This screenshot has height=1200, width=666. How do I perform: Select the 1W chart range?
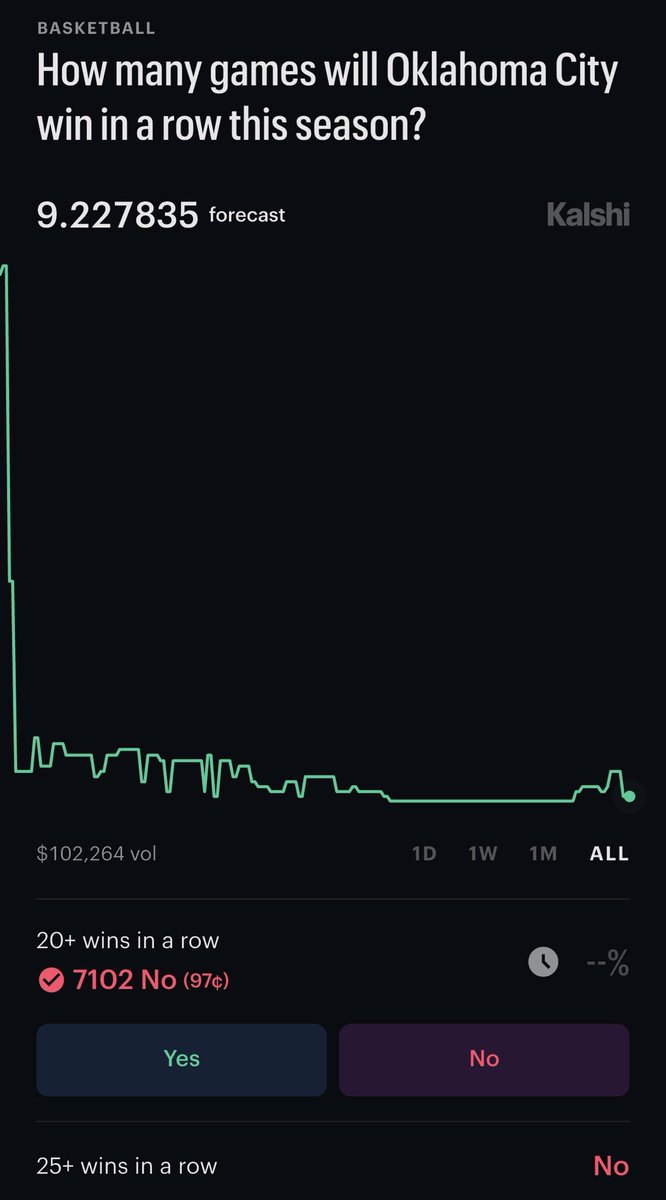tap(483, 854)
